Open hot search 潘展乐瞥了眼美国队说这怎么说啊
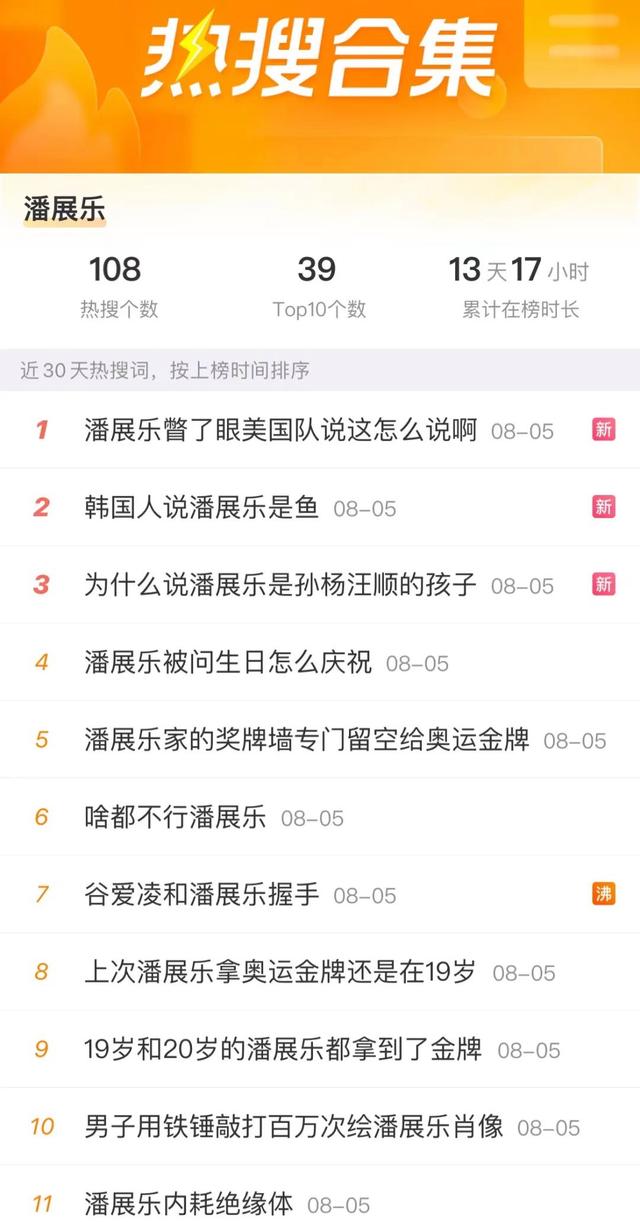The width and height of the screenshot is (640, 1222). pyautogui.click(x=281, y=431)
